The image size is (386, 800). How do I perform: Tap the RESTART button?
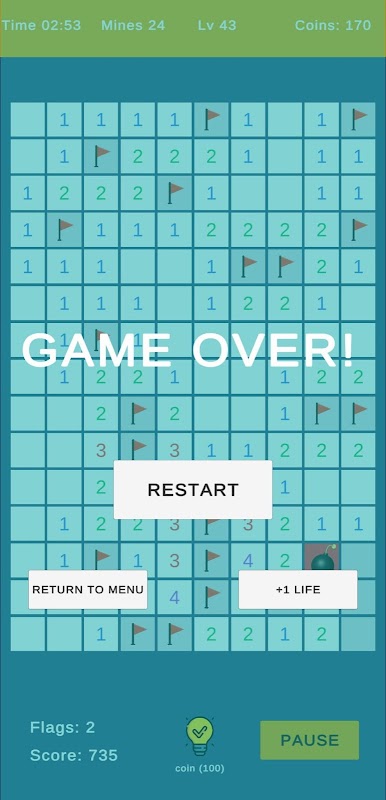point(193,490)
